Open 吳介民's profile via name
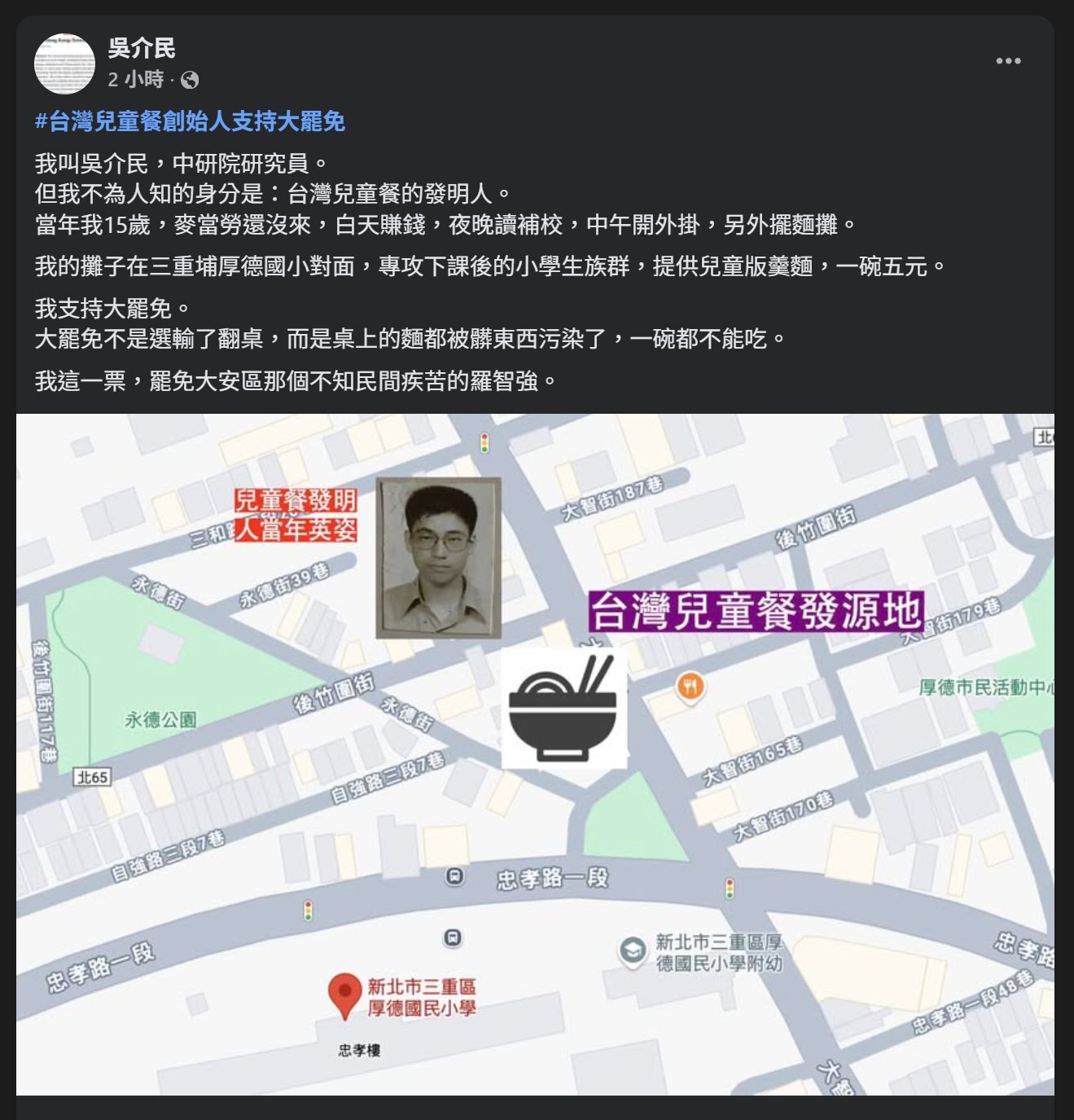The image size is (1074, 1120). point(142,48)
